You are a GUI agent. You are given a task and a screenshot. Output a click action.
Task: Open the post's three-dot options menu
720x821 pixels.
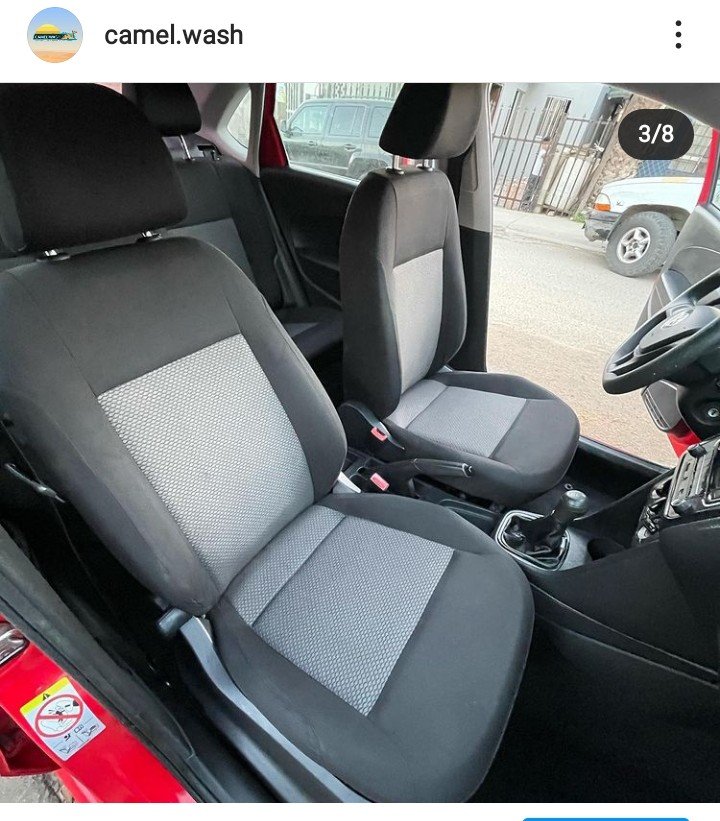click(678, 35)
